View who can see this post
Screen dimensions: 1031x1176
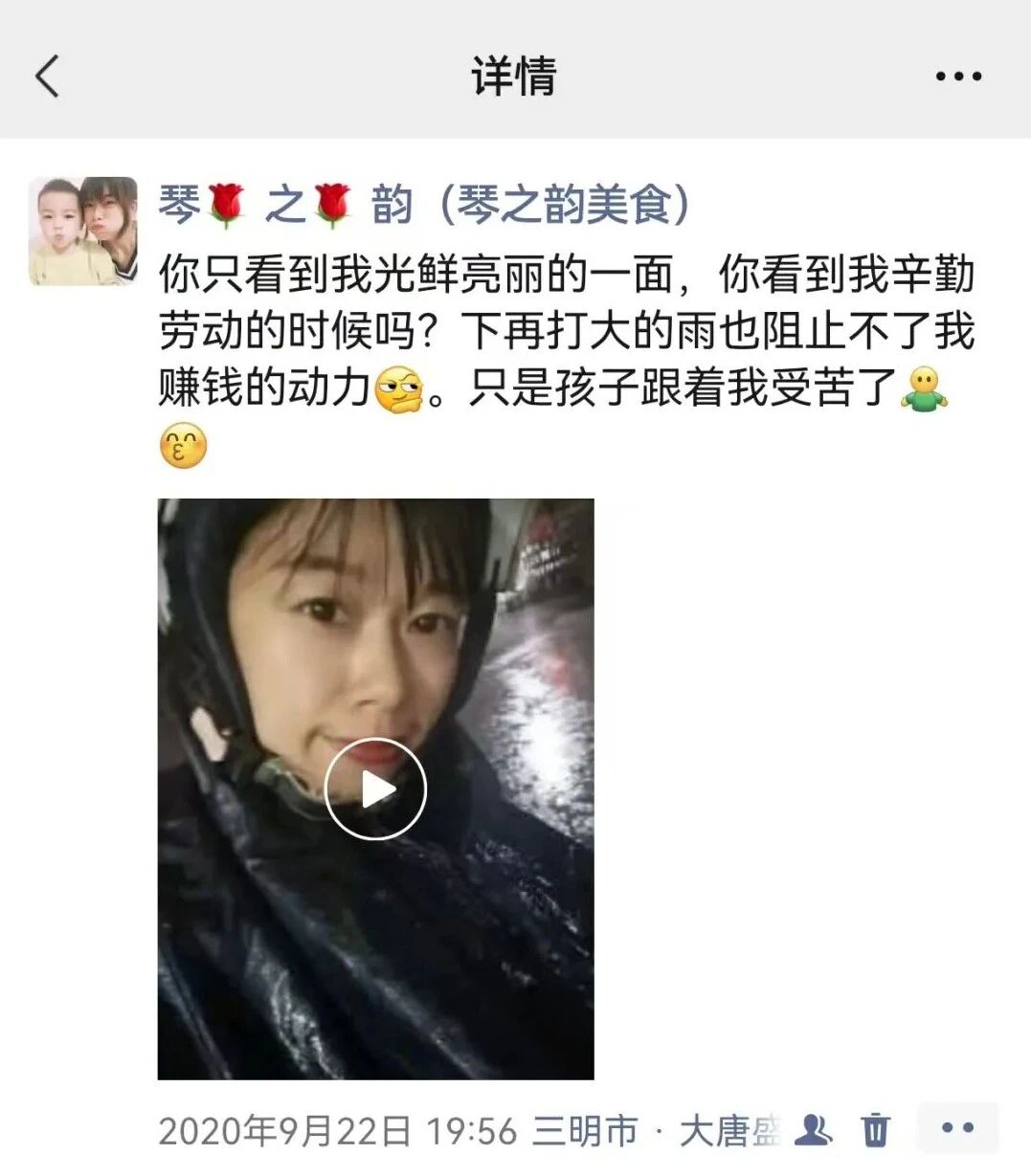(x=814, y=1130)
